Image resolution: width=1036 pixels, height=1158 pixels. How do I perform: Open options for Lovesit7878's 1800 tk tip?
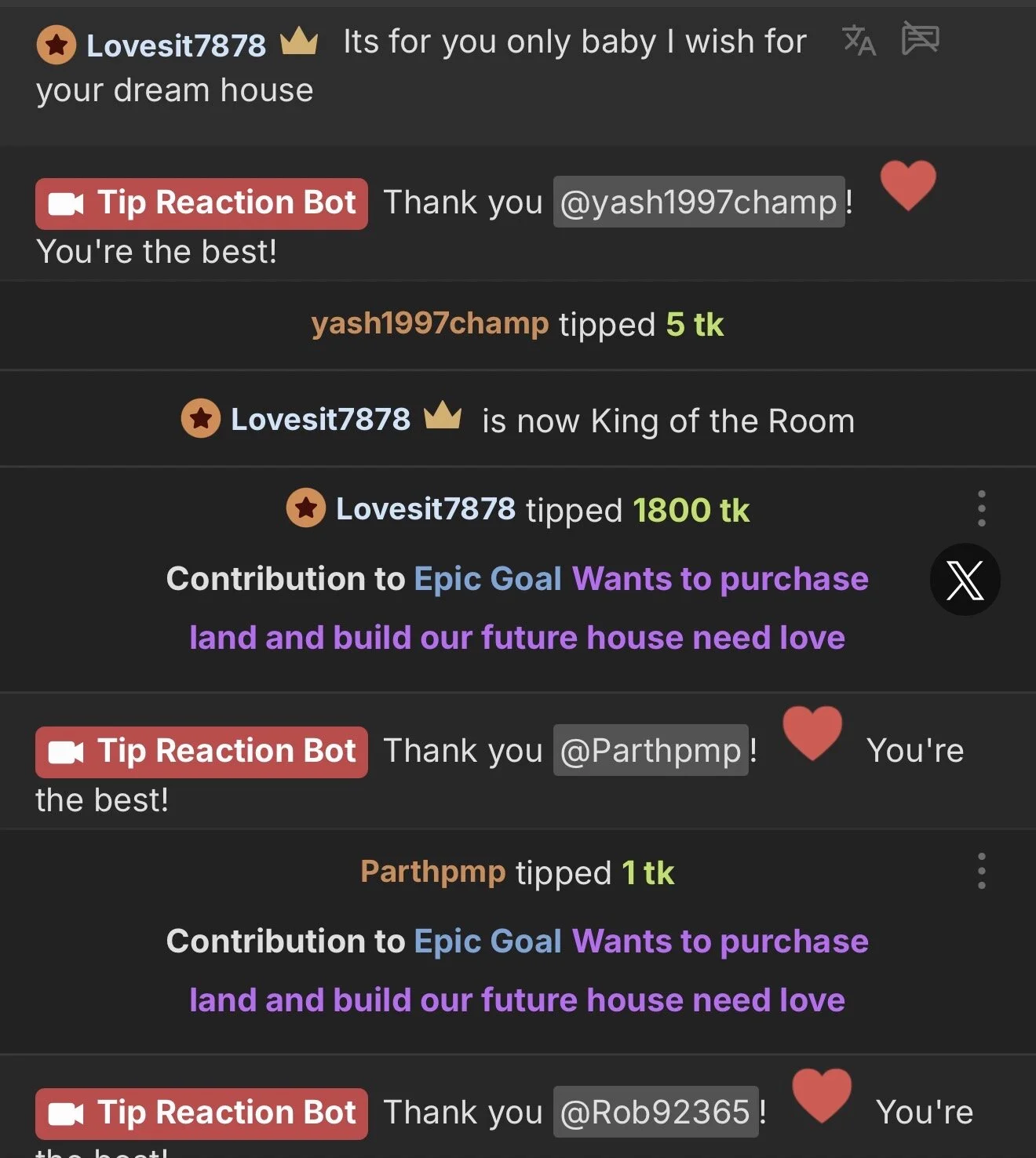(x=981, y=508)
